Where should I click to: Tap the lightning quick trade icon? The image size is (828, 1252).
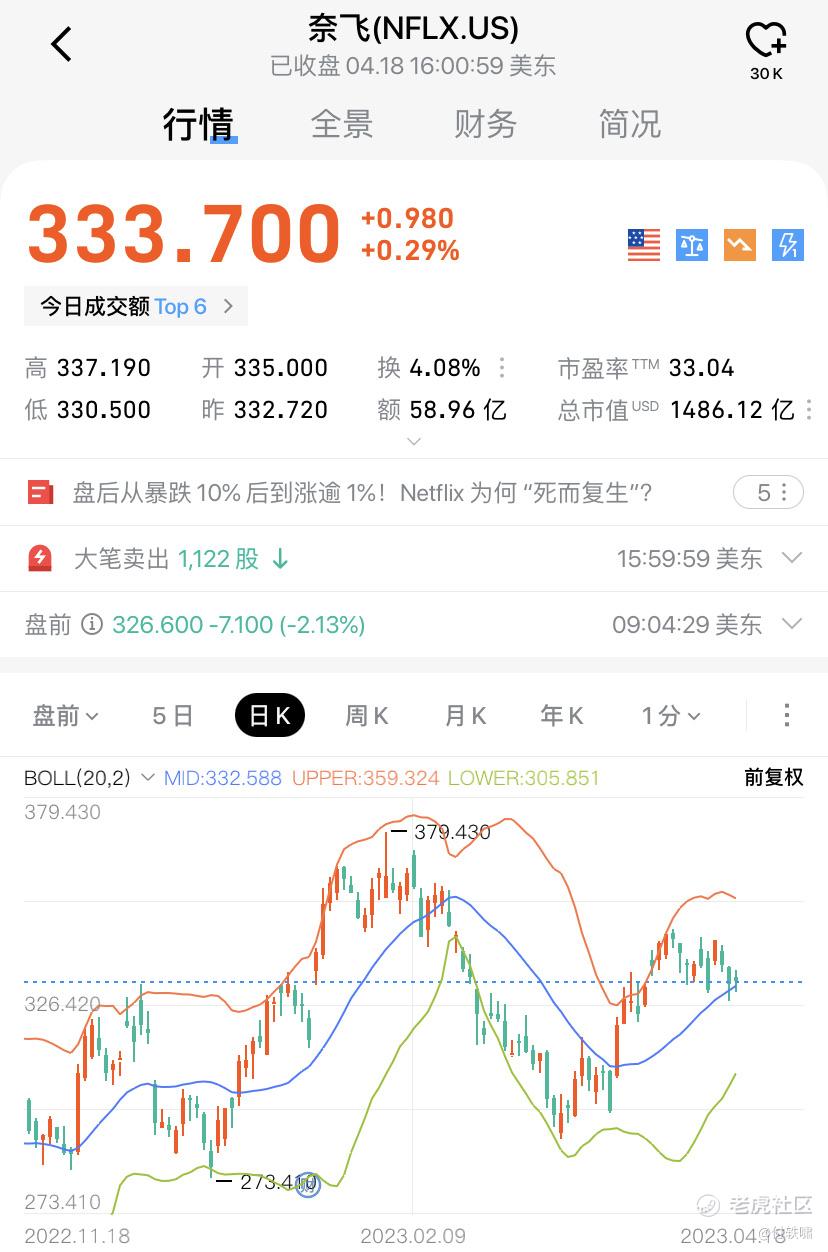pyautogui.click(x=788, y=245)
